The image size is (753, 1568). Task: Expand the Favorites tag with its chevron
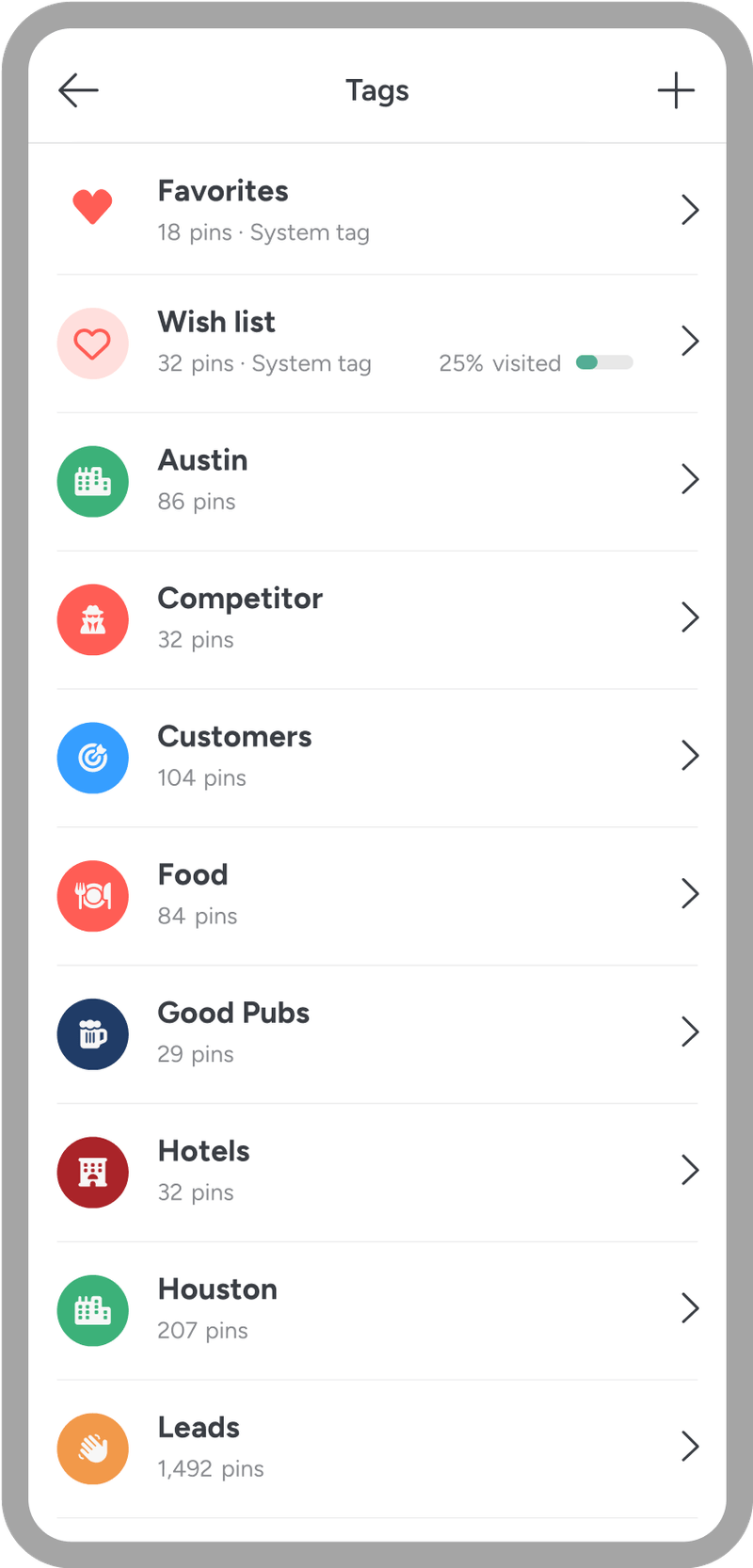pos(690,210)
